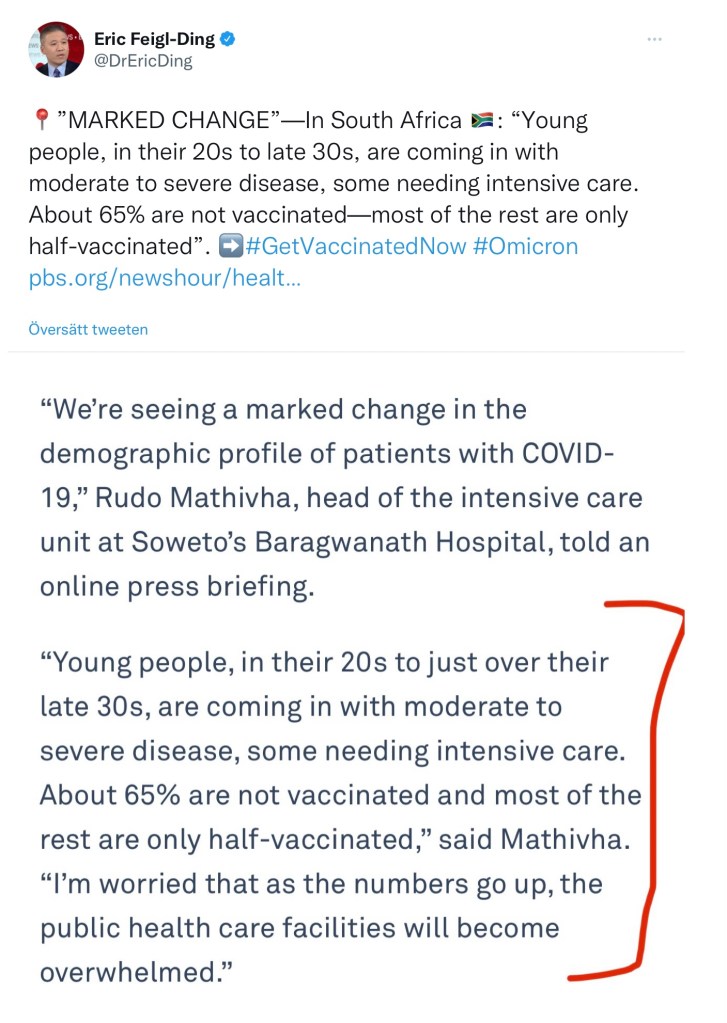
Task: Tap Översätt tweeten to translate
Action: coord(88,329)
